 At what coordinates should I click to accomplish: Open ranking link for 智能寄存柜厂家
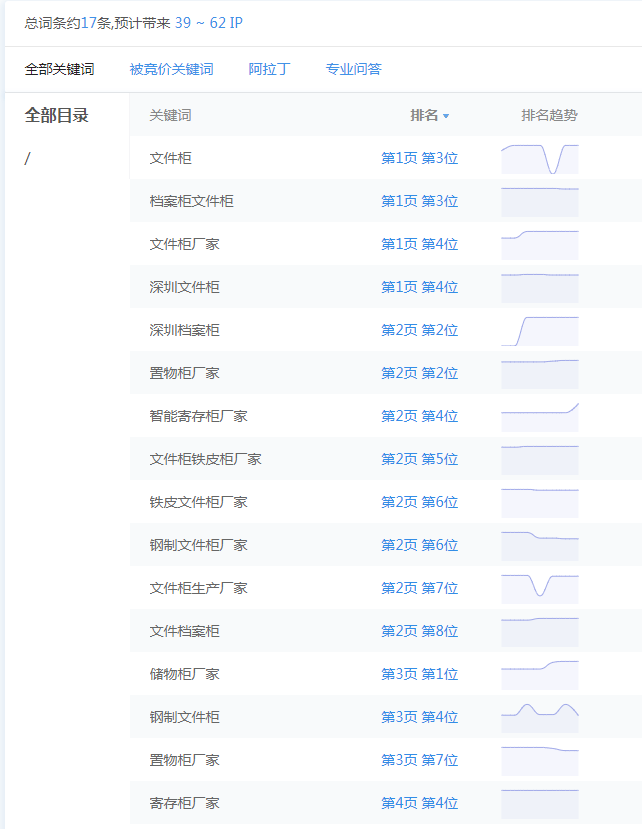click(419, 416)
